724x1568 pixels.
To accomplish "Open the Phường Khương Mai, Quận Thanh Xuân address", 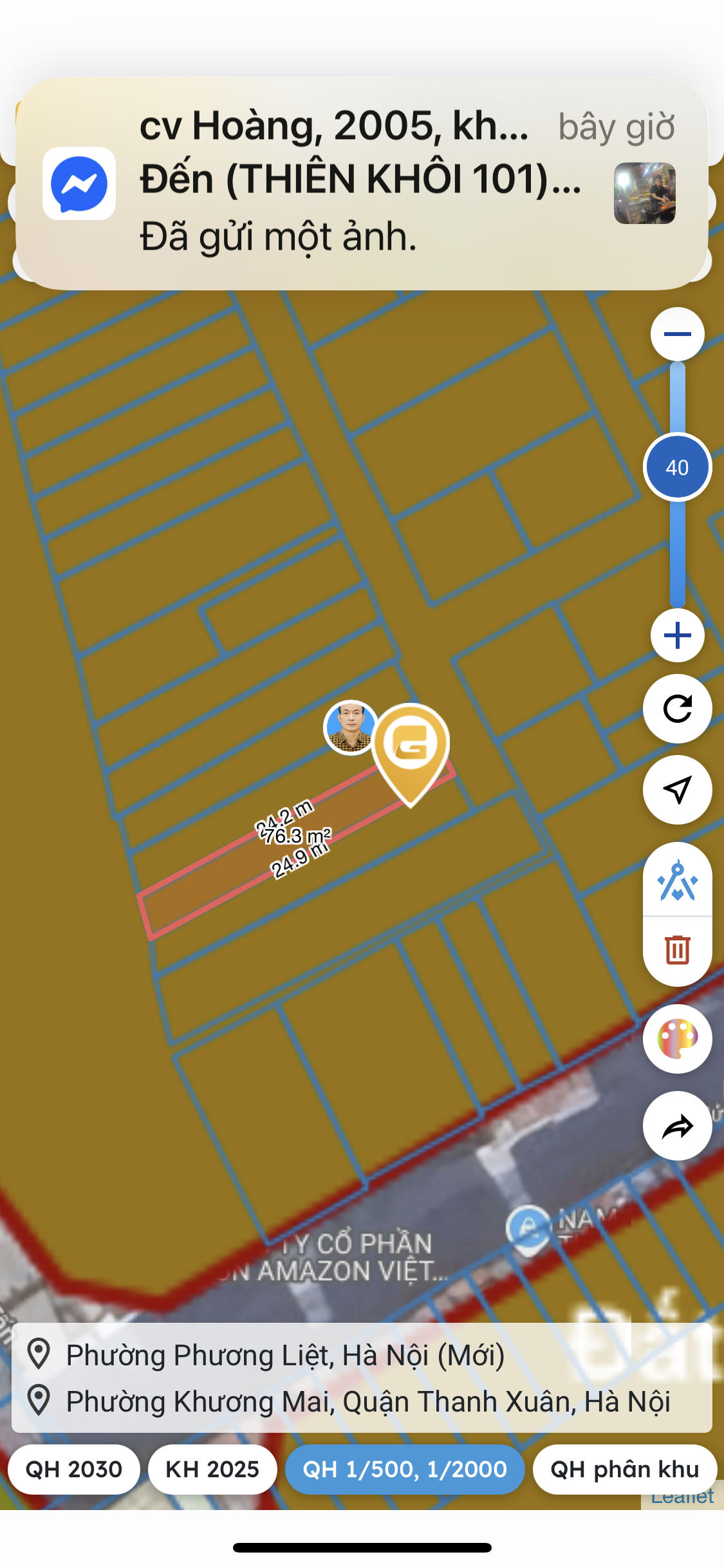I will (x=368, y=1402).
